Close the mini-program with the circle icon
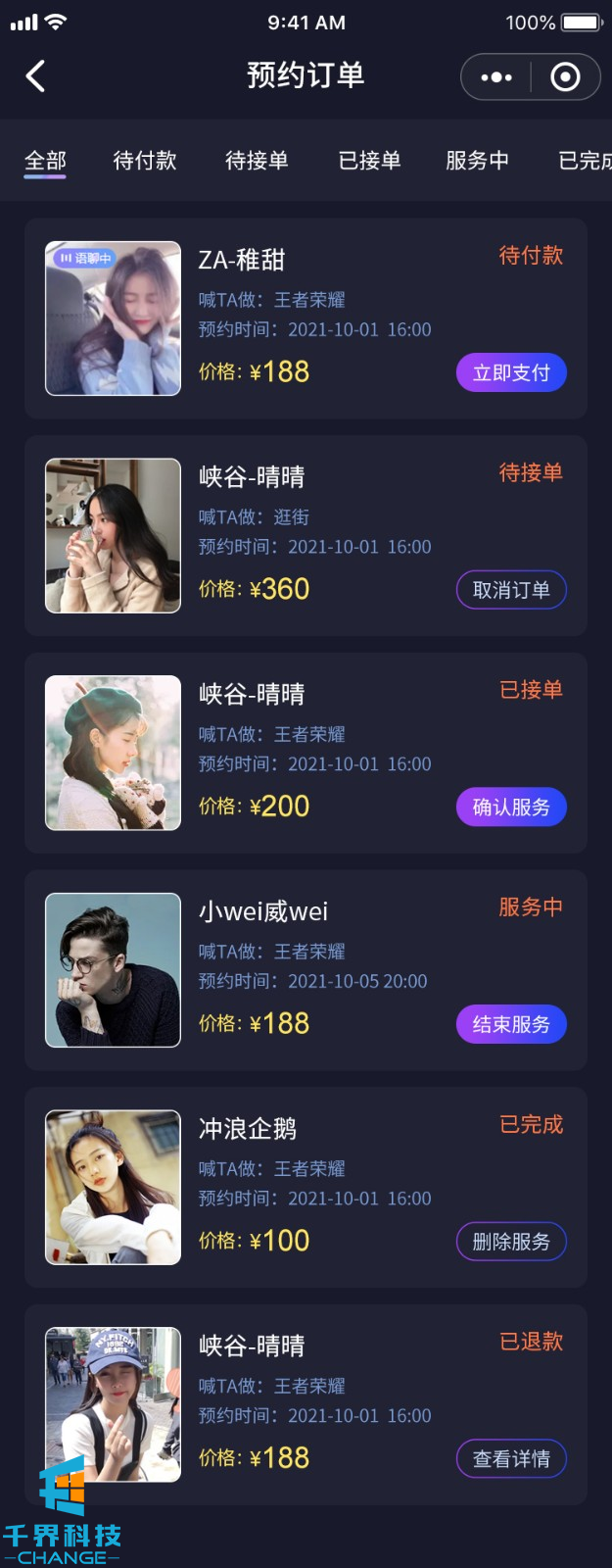Screen dimensions: 612x1568 (565, 76)
